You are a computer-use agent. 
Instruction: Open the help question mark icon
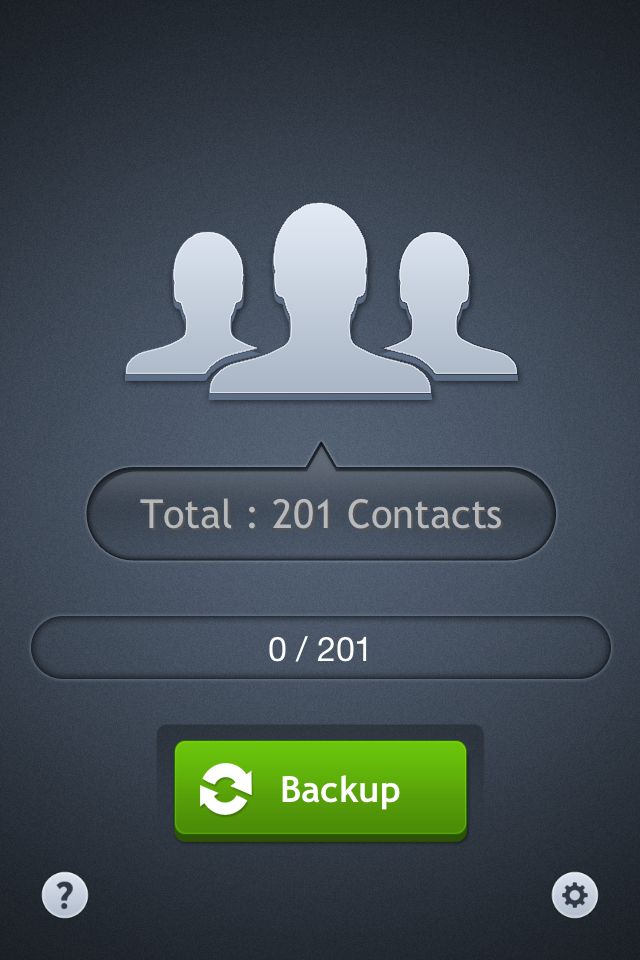(x=65, y=895)
